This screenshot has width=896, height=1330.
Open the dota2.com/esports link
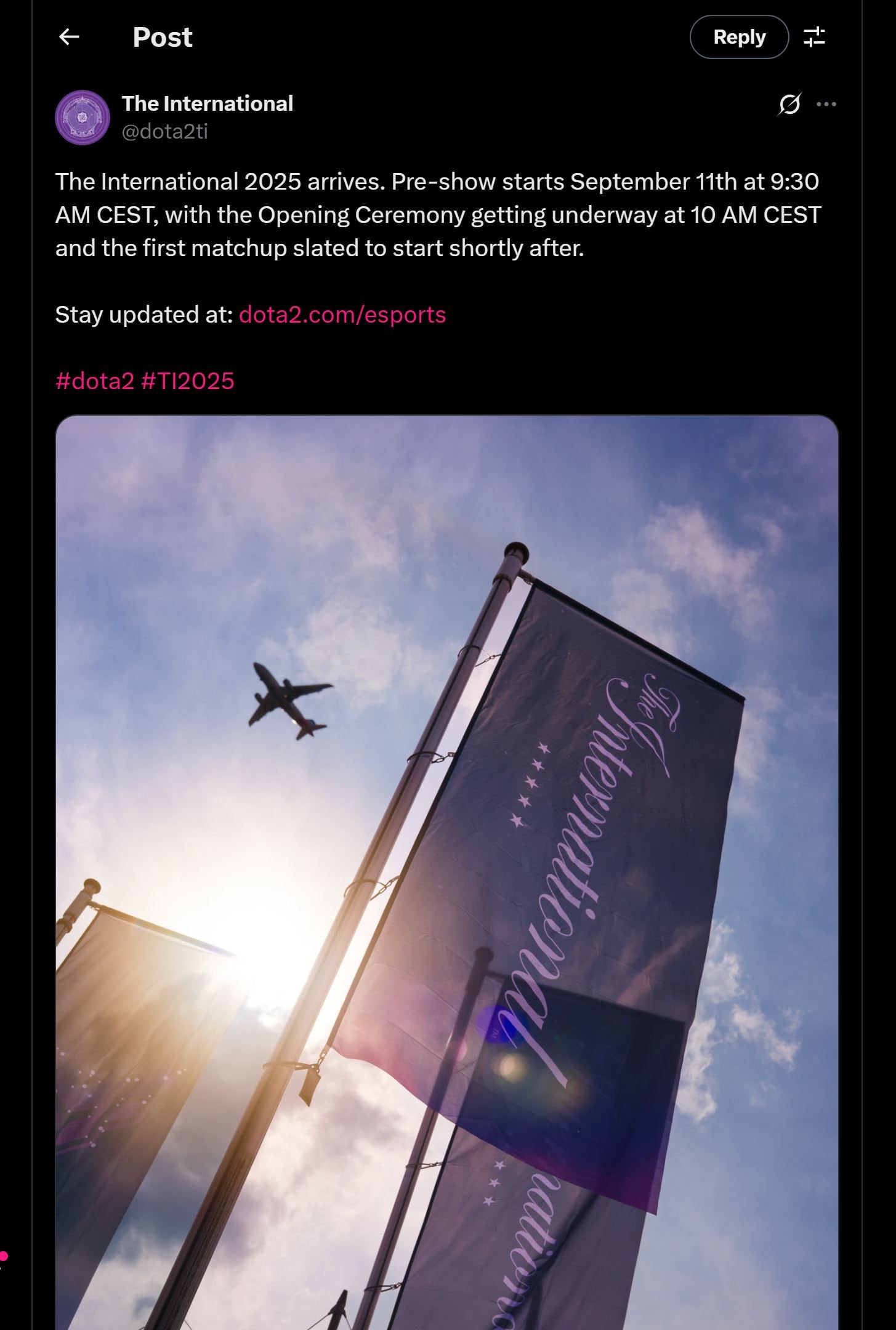coord(342,315)
